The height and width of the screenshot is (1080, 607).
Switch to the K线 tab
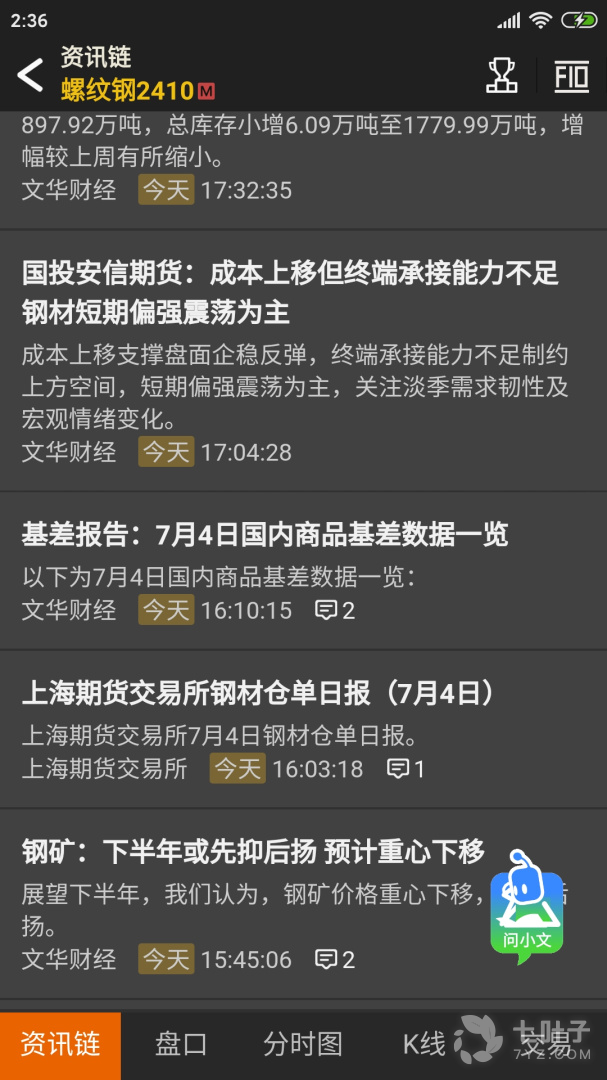point(423,1045)
